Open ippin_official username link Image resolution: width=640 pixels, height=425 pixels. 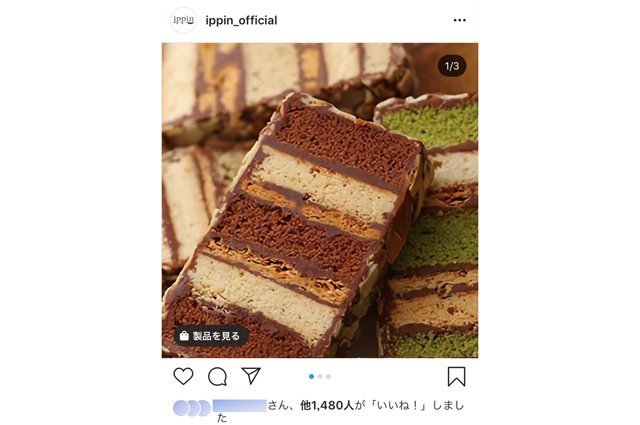241,21
